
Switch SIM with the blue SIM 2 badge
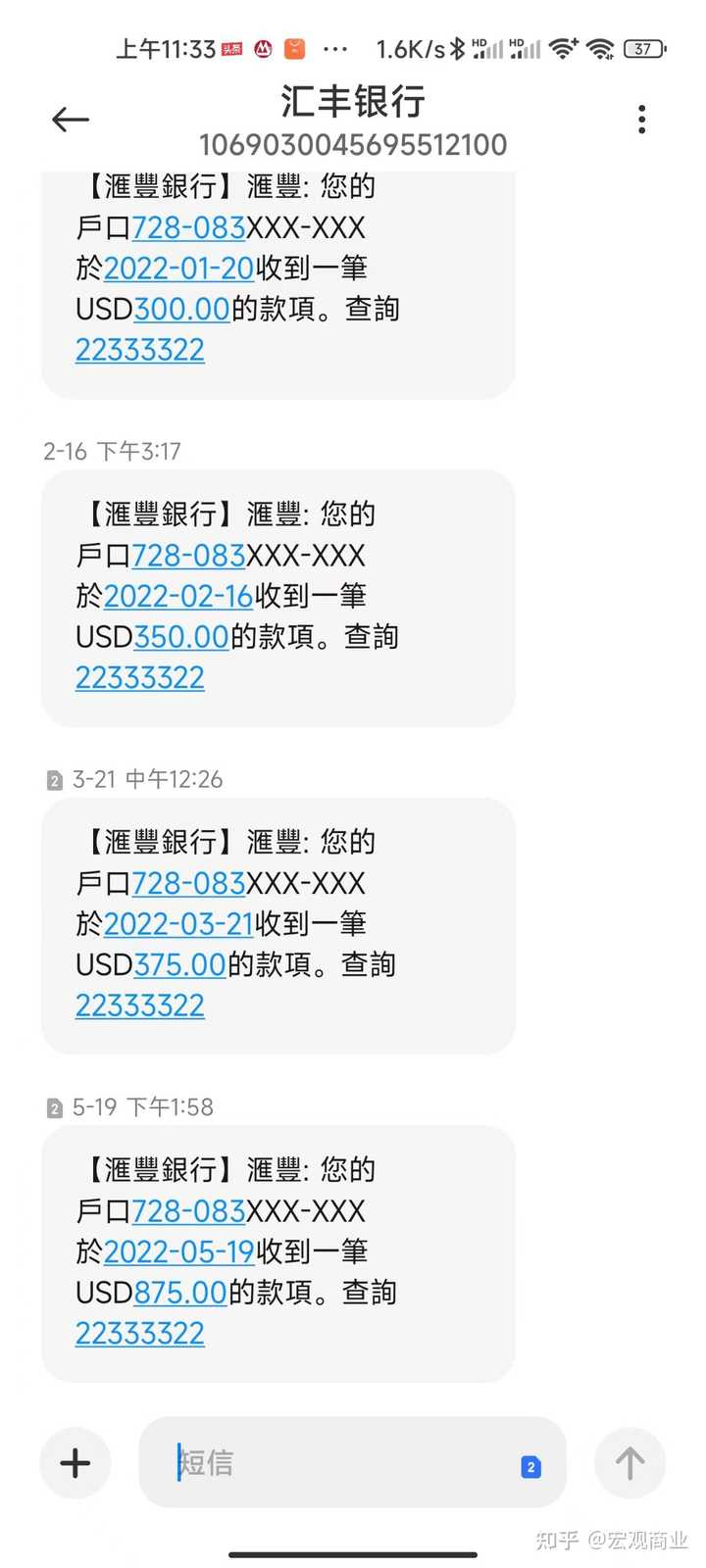pyautogui.click(x=531, y=1467)
